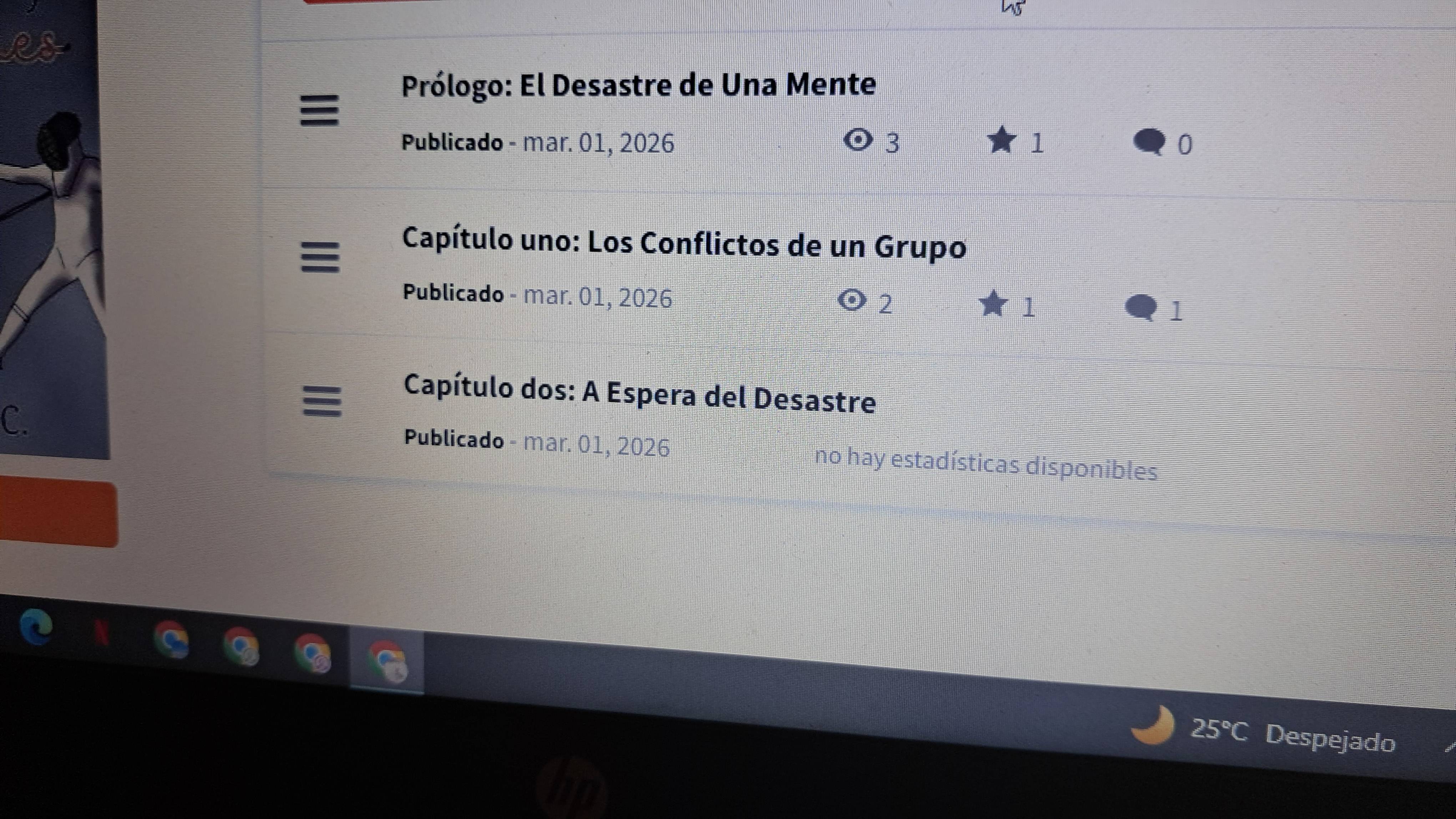Viewport: 1456px width, 819px height.
Task: Tap the reorder handle beside Capítulo dos
Action: coord(322,402)
